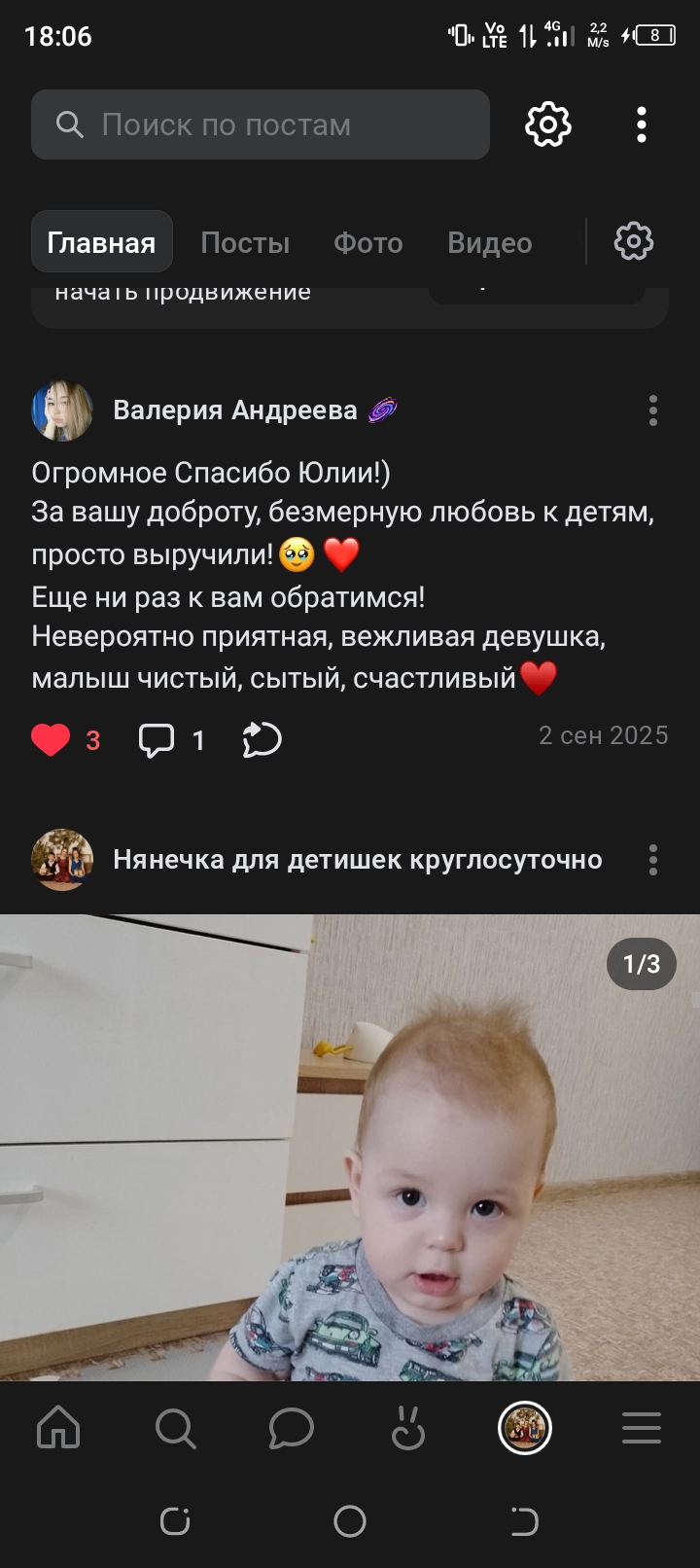Viewport: 700px width, 1568px height.
Task: Switch to the Фото tab
Action: [x=367, y=243]
